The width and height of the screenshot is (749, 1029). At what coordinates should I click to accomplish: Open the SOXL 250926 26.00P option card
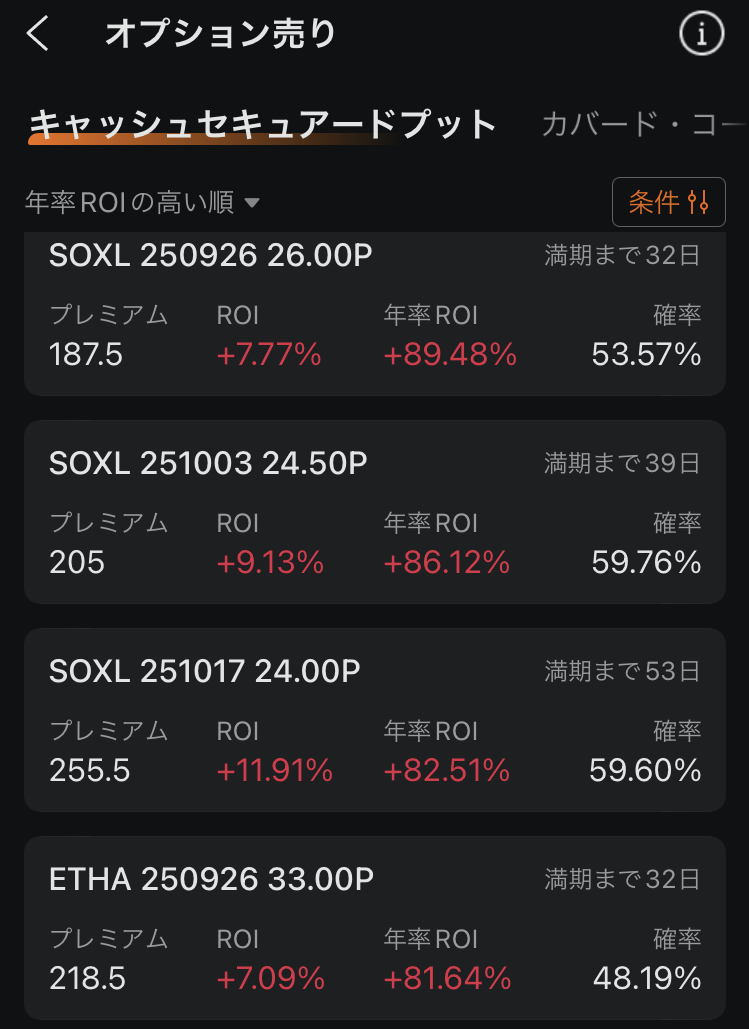[x=374, y=315]
